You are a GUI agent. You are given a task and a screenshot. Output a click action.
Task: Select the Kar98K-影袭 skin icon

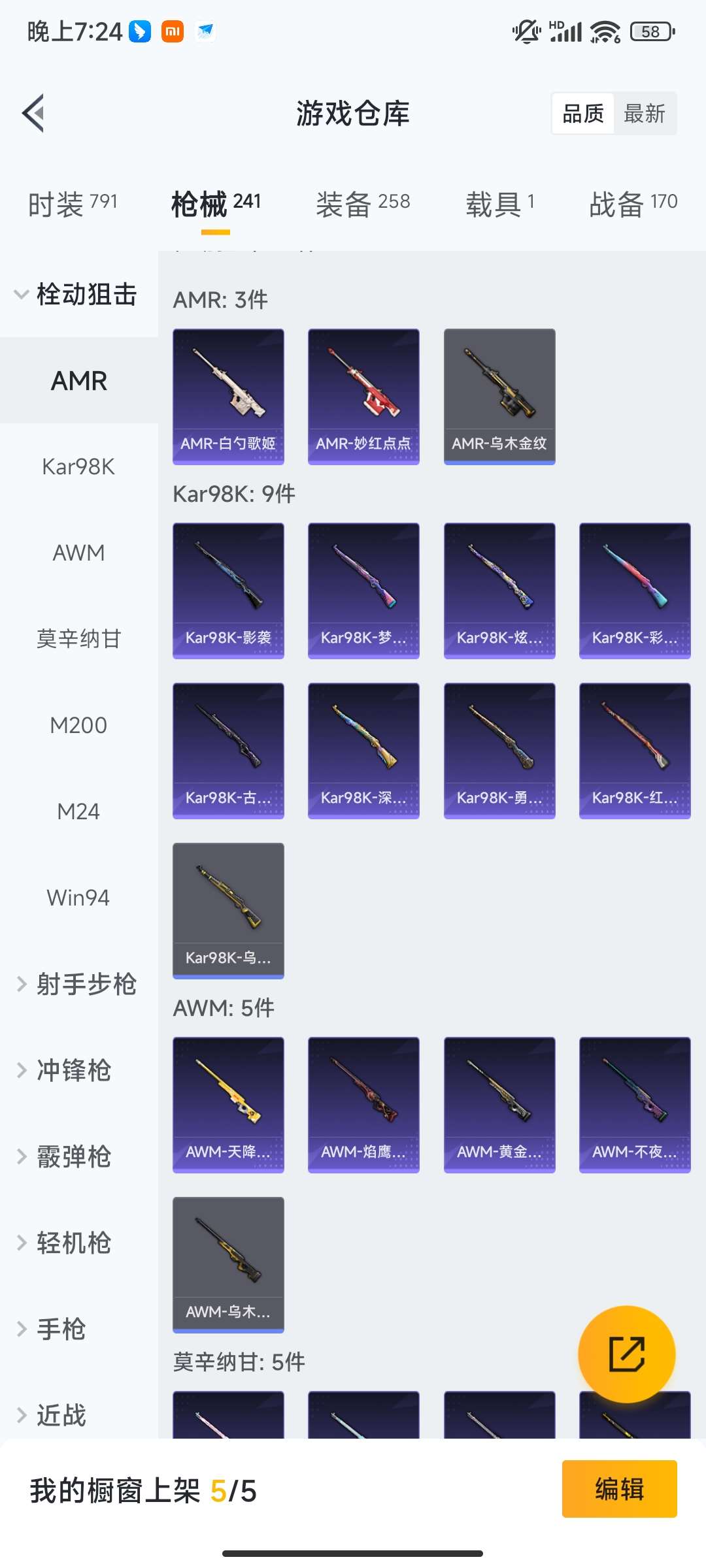227,588
